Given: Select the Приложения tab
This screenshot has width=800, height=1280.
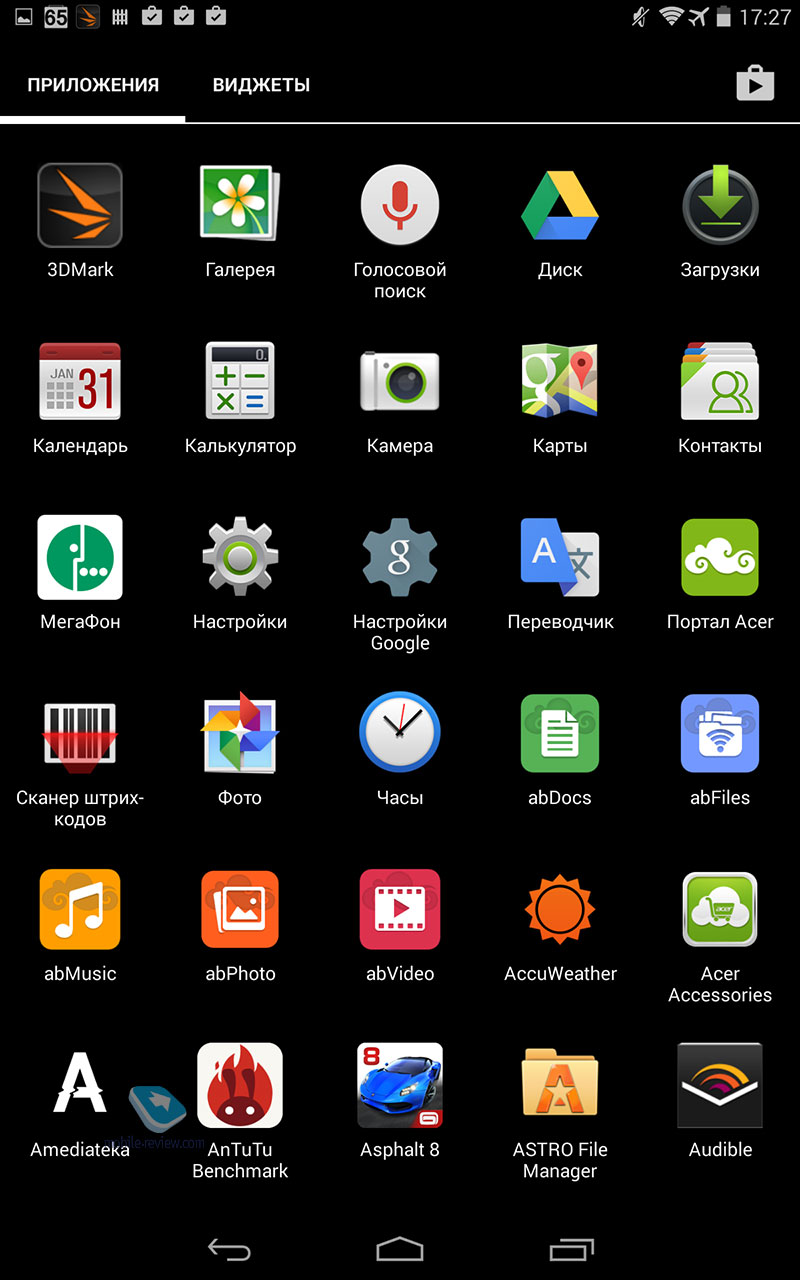Looking at the screenshot, I should (x=93, y=85).
